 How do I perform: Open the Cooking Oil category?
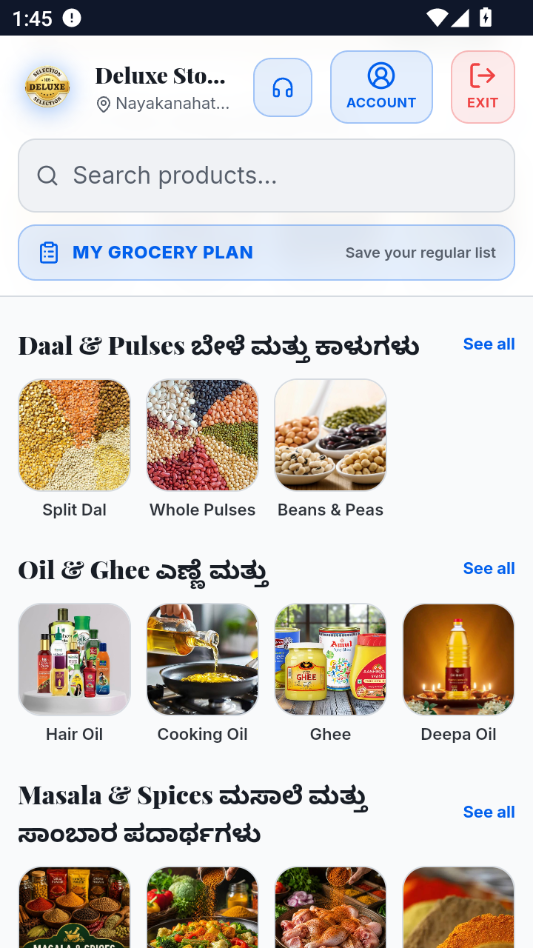(202, 674)
